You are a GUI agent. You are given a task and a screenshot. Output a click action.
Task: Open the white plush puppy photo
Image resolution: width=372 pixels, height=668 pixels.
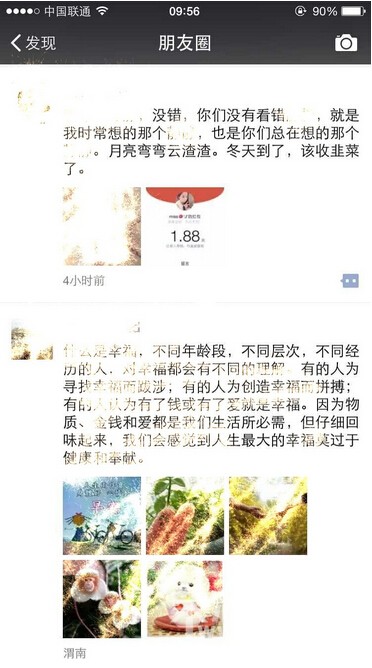coord(185,599)
